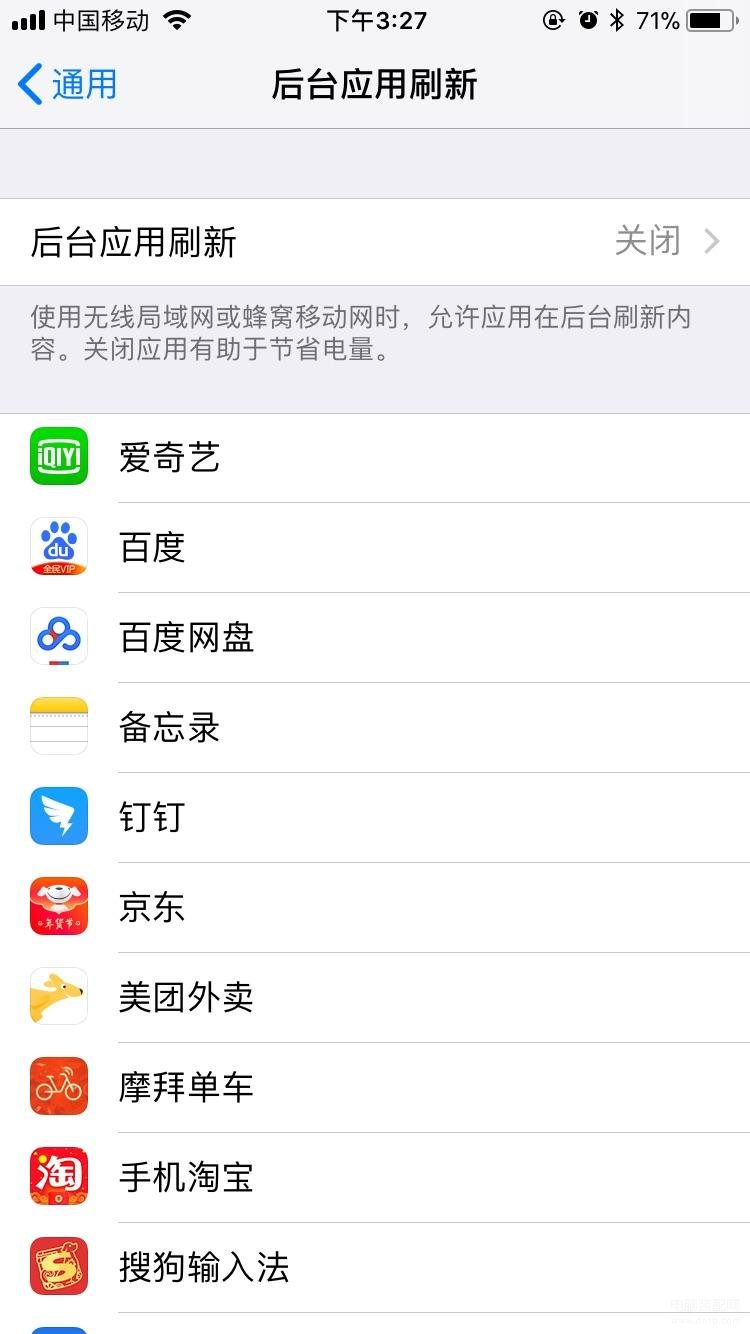Open the 后台应用刷新 关闭 option row

click(x=375, y=242)
